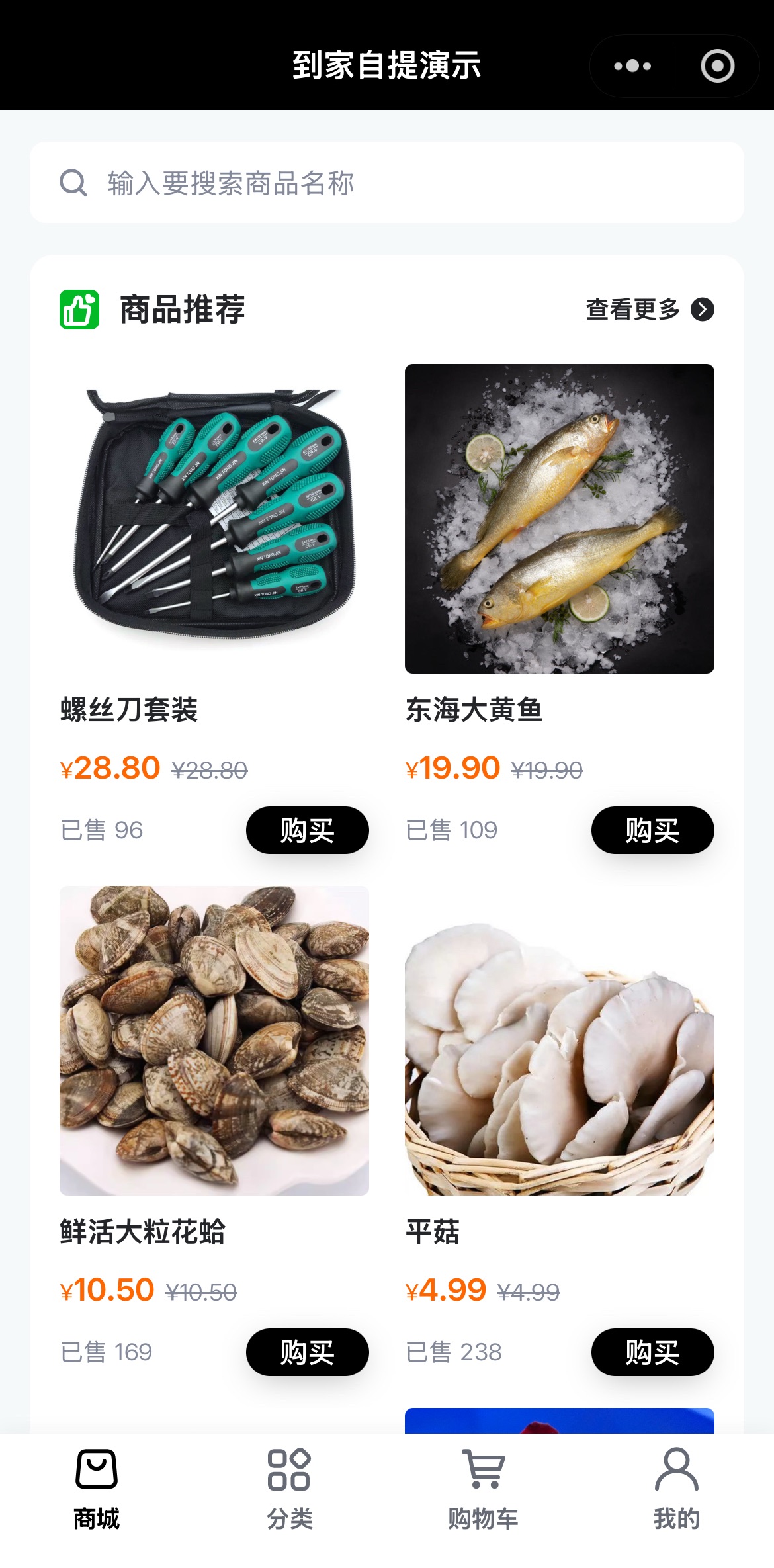This screenshot has height=1568, width=774.
Task: View the 鲜活大粒花蛤 product
Action: pos(214,1040)
